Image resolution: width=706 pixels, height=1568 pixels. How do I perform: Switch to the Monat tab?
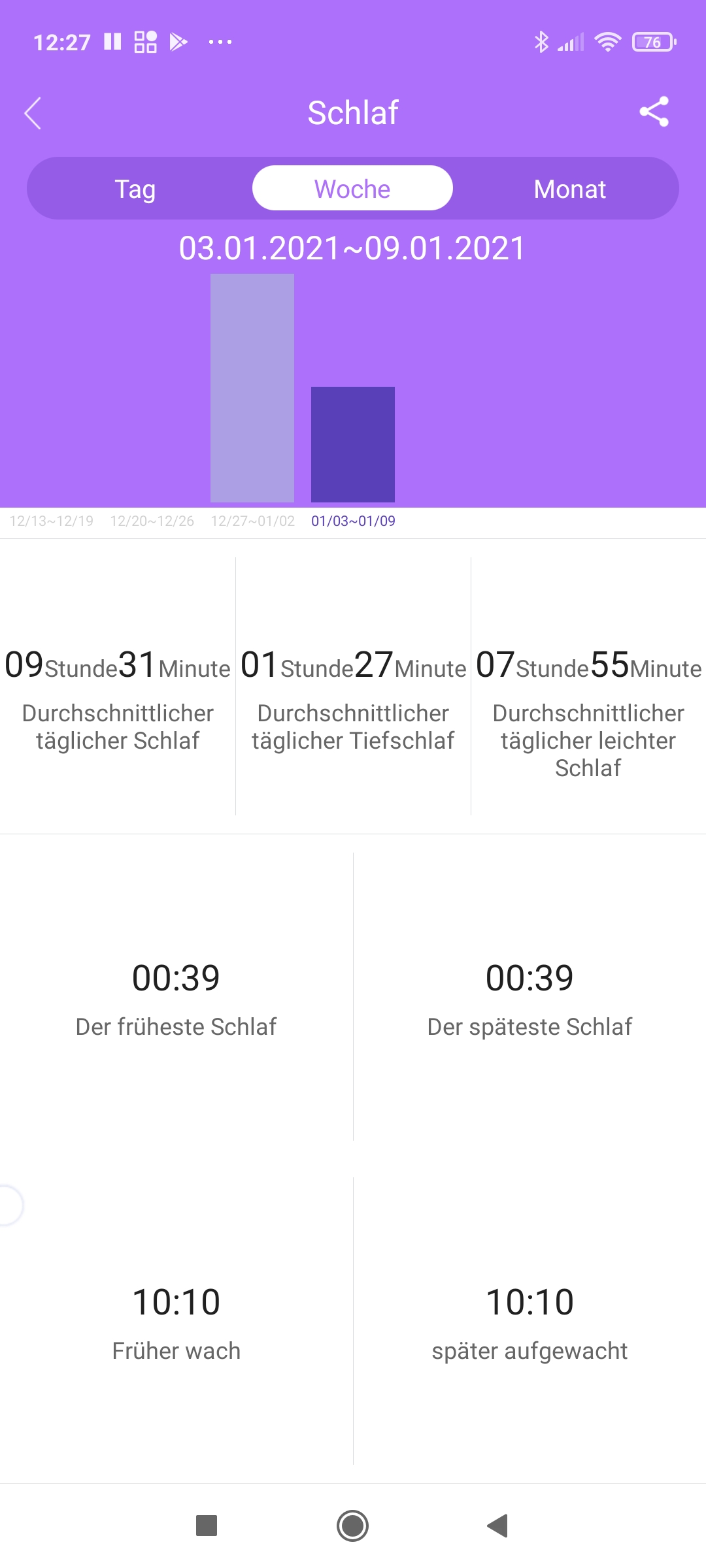click(x=570, y=189)
